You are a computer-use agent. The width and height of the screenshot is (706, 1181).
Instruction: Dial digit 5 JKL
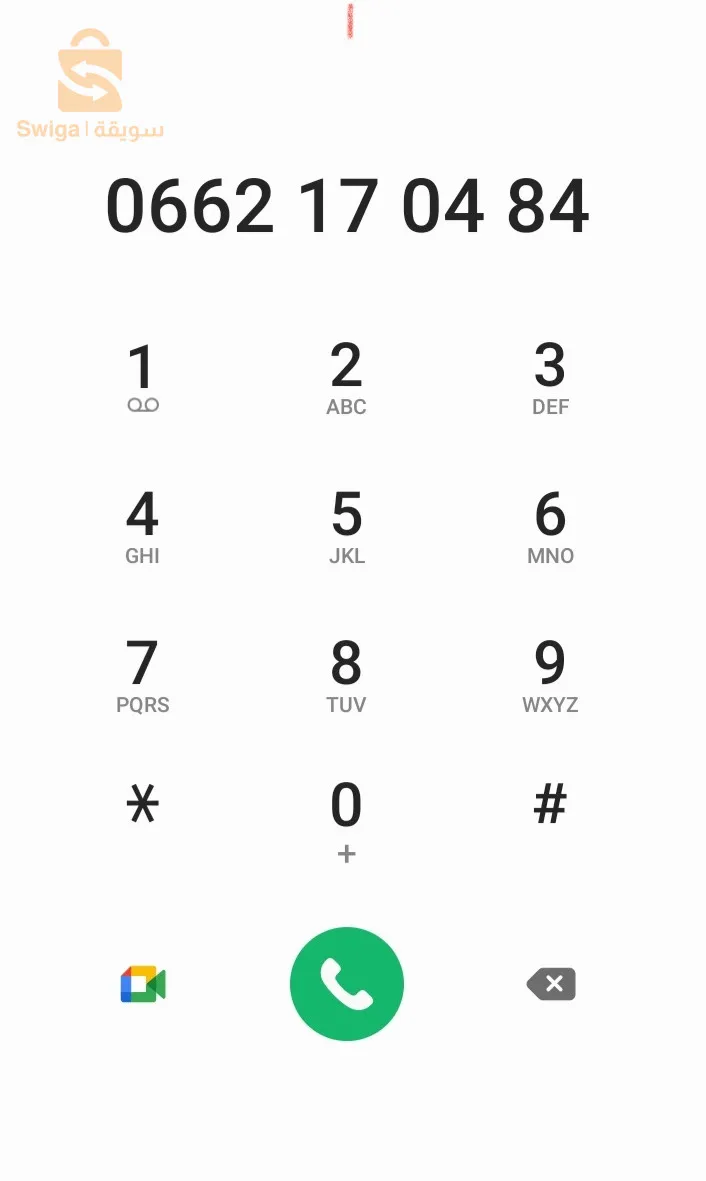(347, 527)
